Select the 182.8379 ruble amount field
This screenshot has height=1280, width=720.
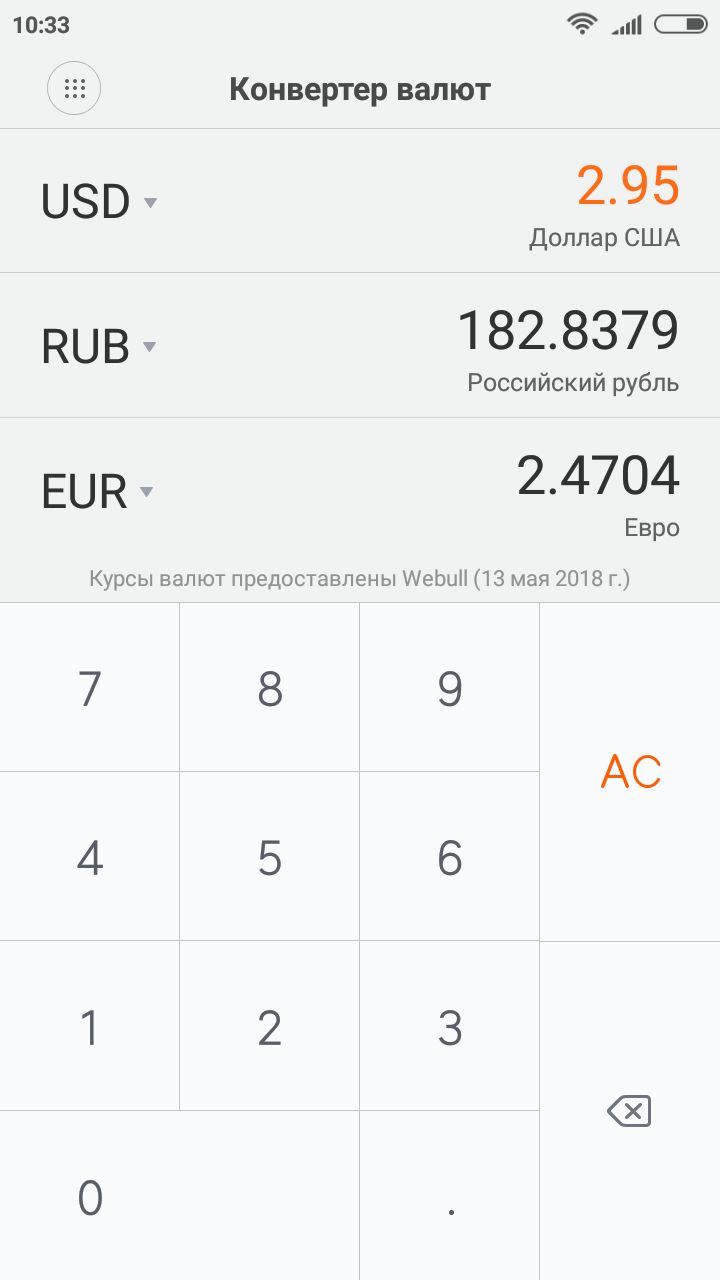(568, 331)
